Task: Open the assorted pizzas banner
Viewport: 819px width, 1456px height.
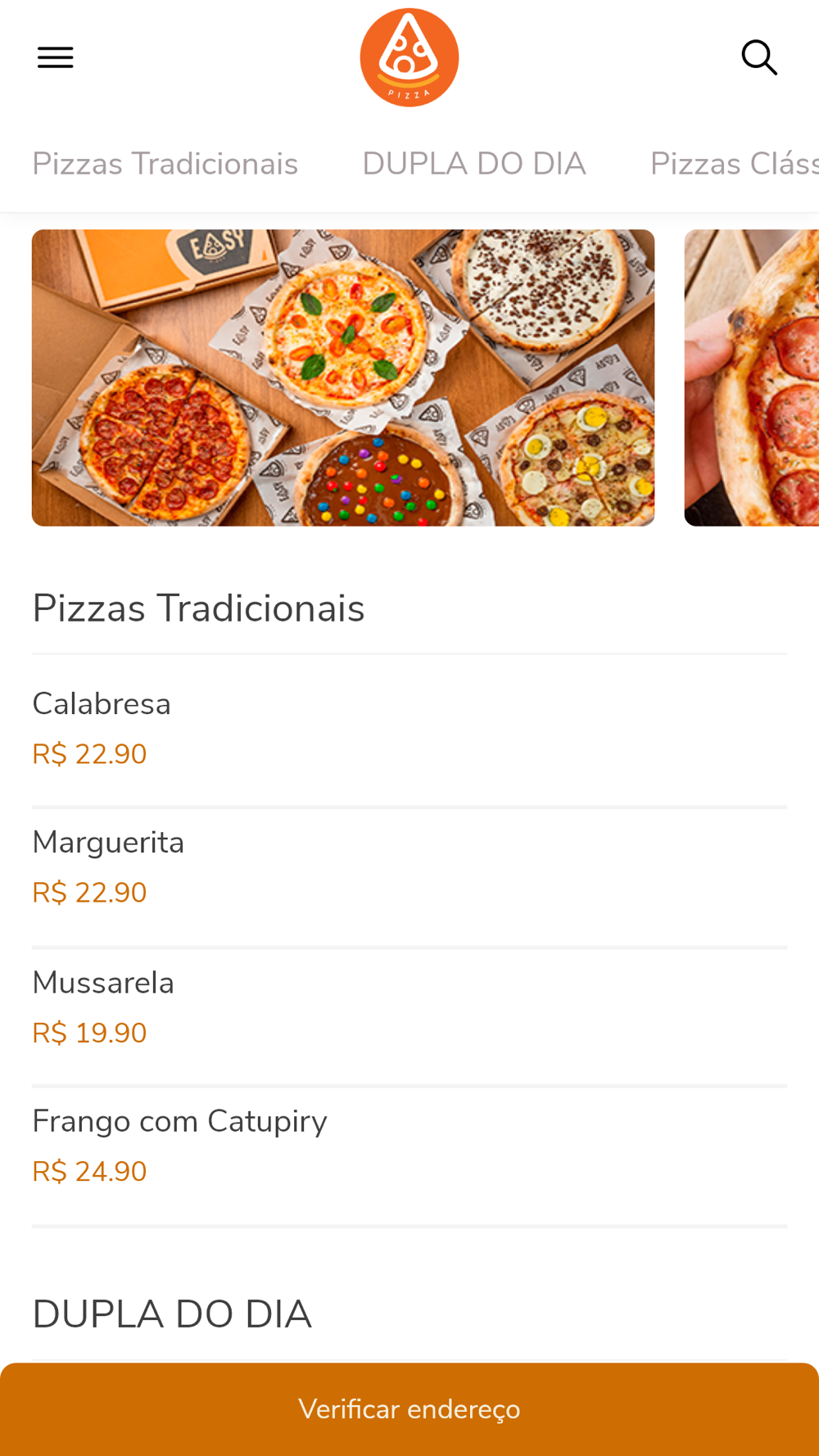Action: 343,378
